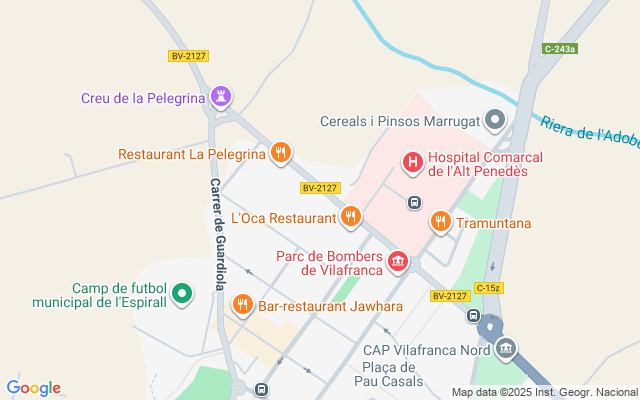View the Tramuntana restaurant marker
The image size is (640, 400).
pyautogui.click(x=440, y=222)
